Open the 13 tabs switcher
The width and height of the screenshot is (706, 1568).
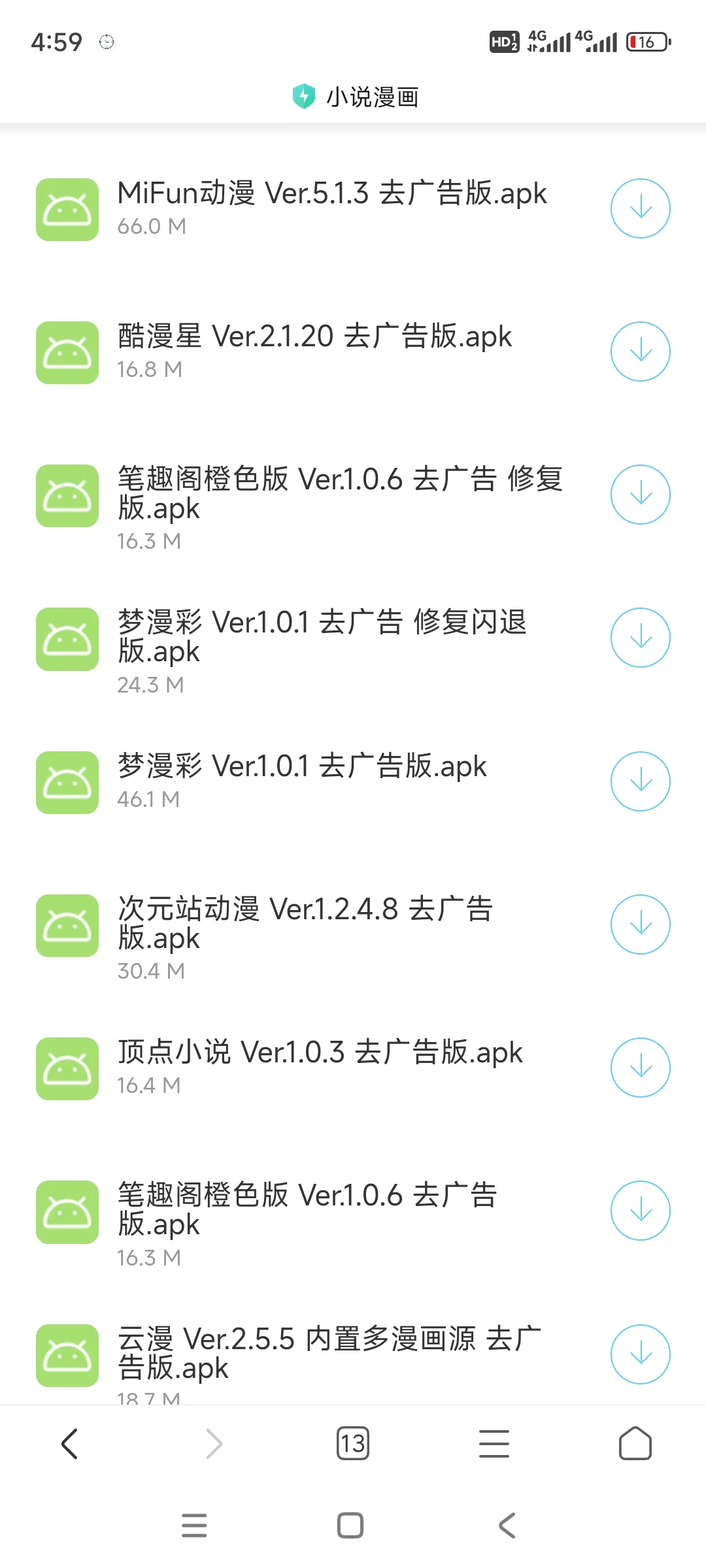tap(353, 1444)
